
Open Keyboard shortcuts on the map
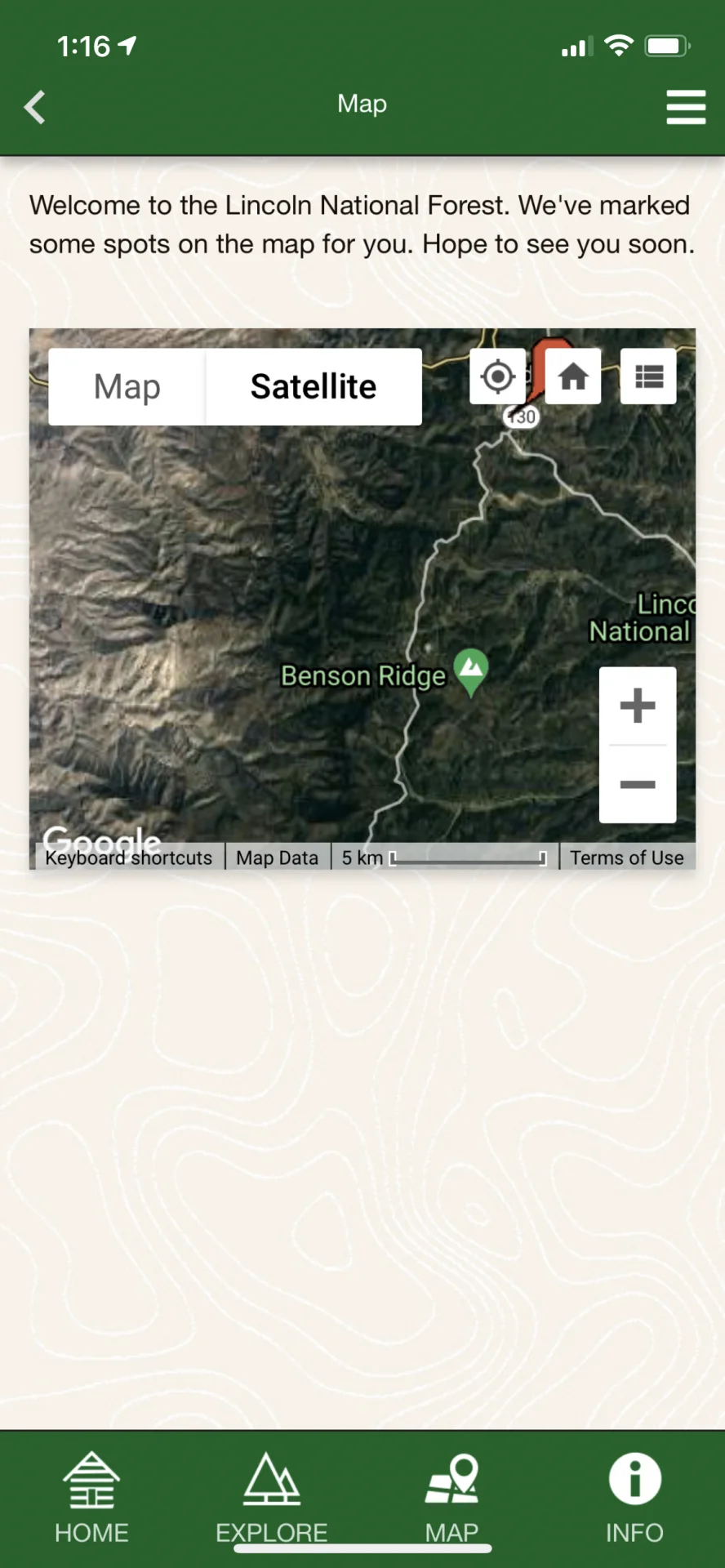[x=128, y=857]
